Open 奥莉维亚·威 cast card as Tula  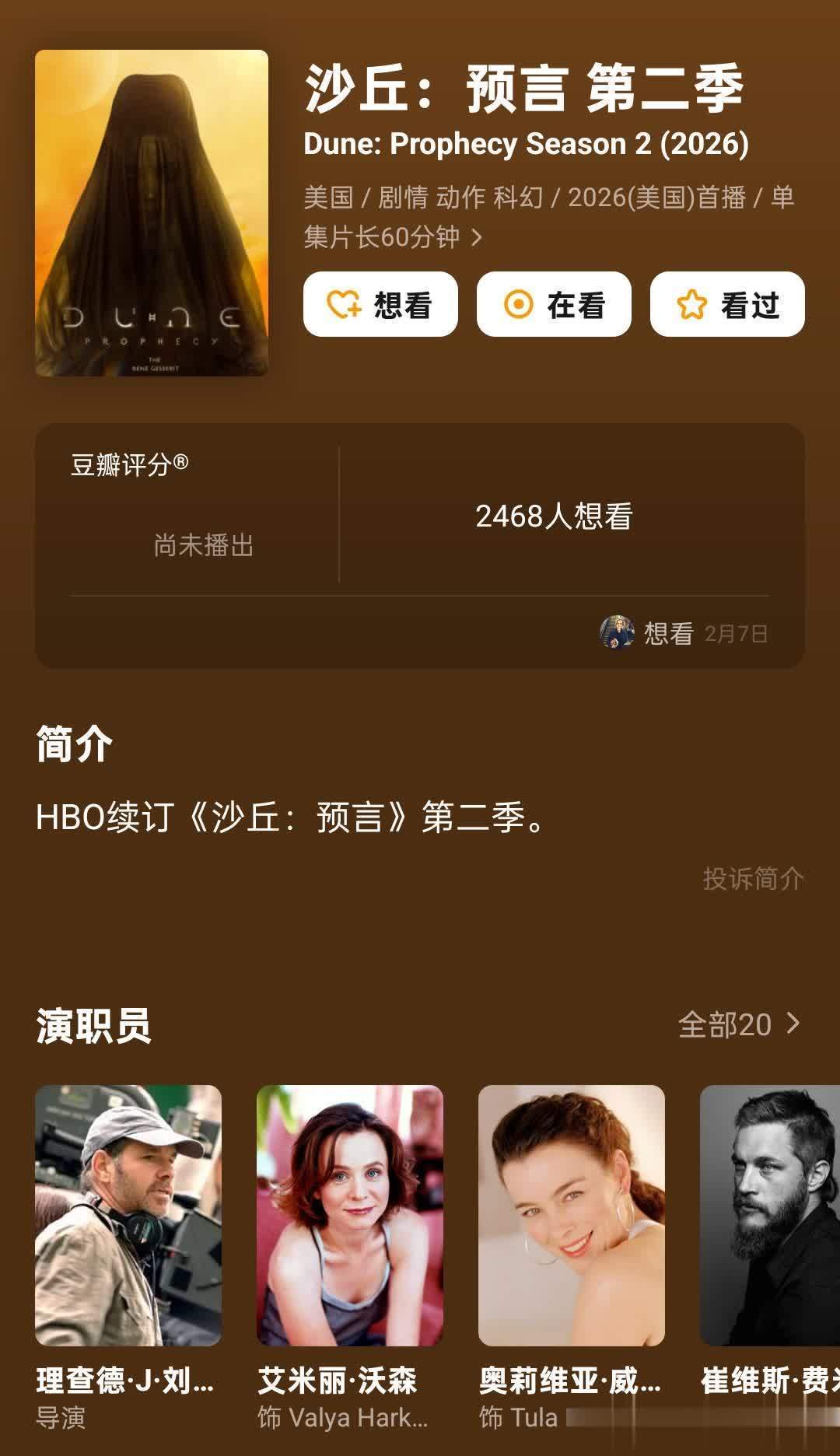pyautogui.click(x=572, y=1215)
